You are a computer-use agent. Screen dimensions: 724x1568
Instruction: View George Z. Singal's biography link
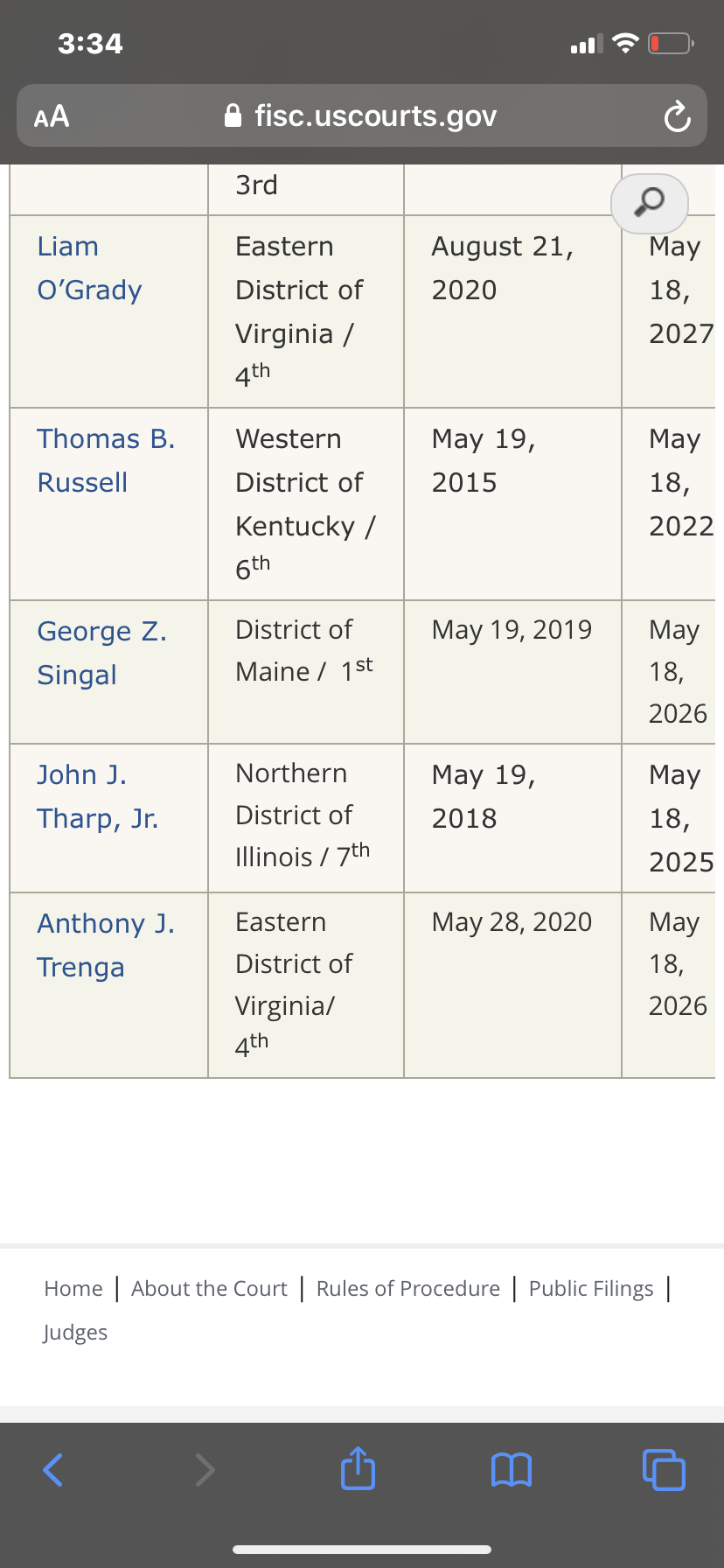[x=101, y=653]
